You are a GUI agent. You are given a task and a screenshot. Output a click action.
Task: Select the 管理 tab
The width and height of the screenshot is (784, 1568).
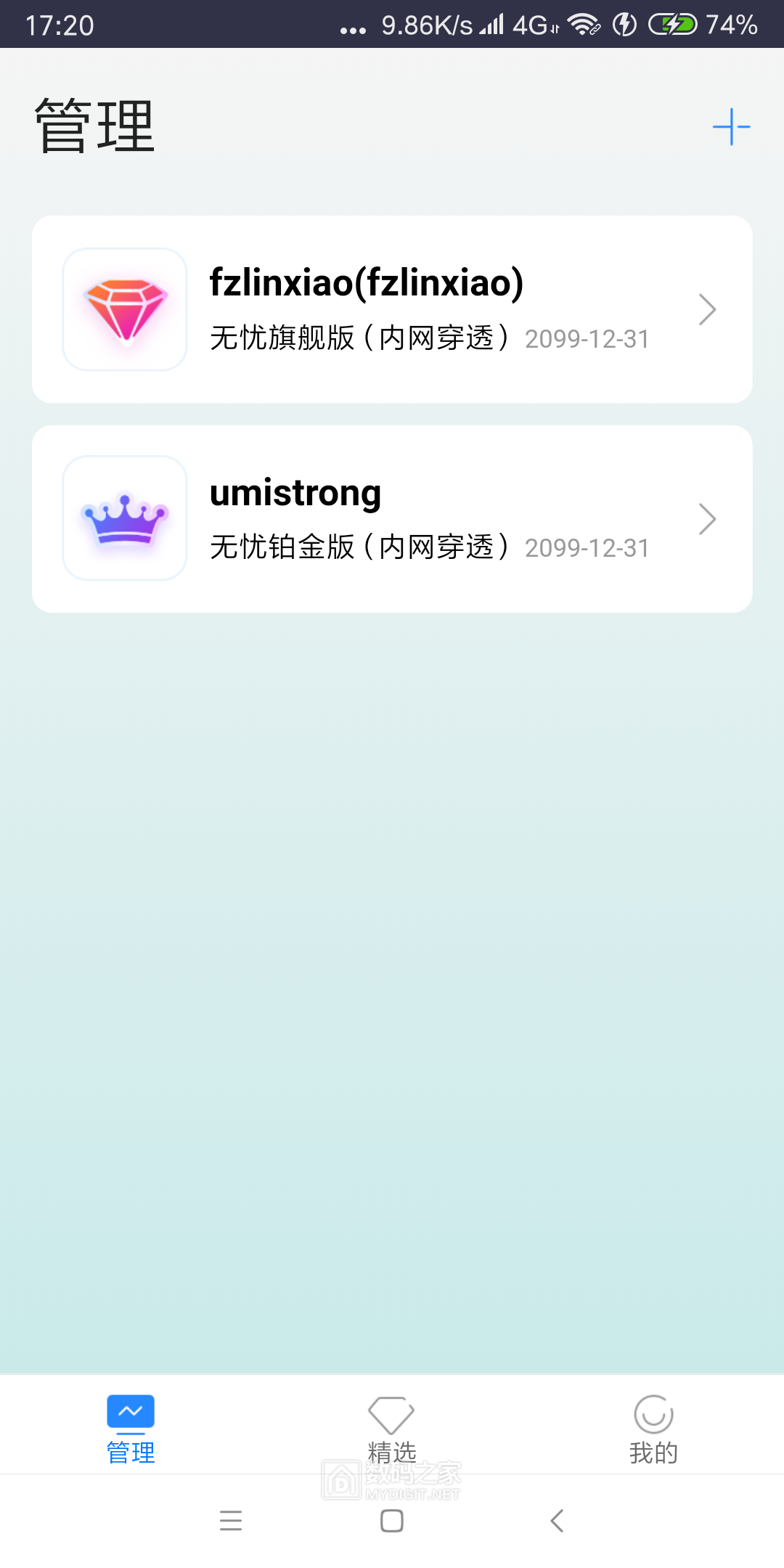131,1429
